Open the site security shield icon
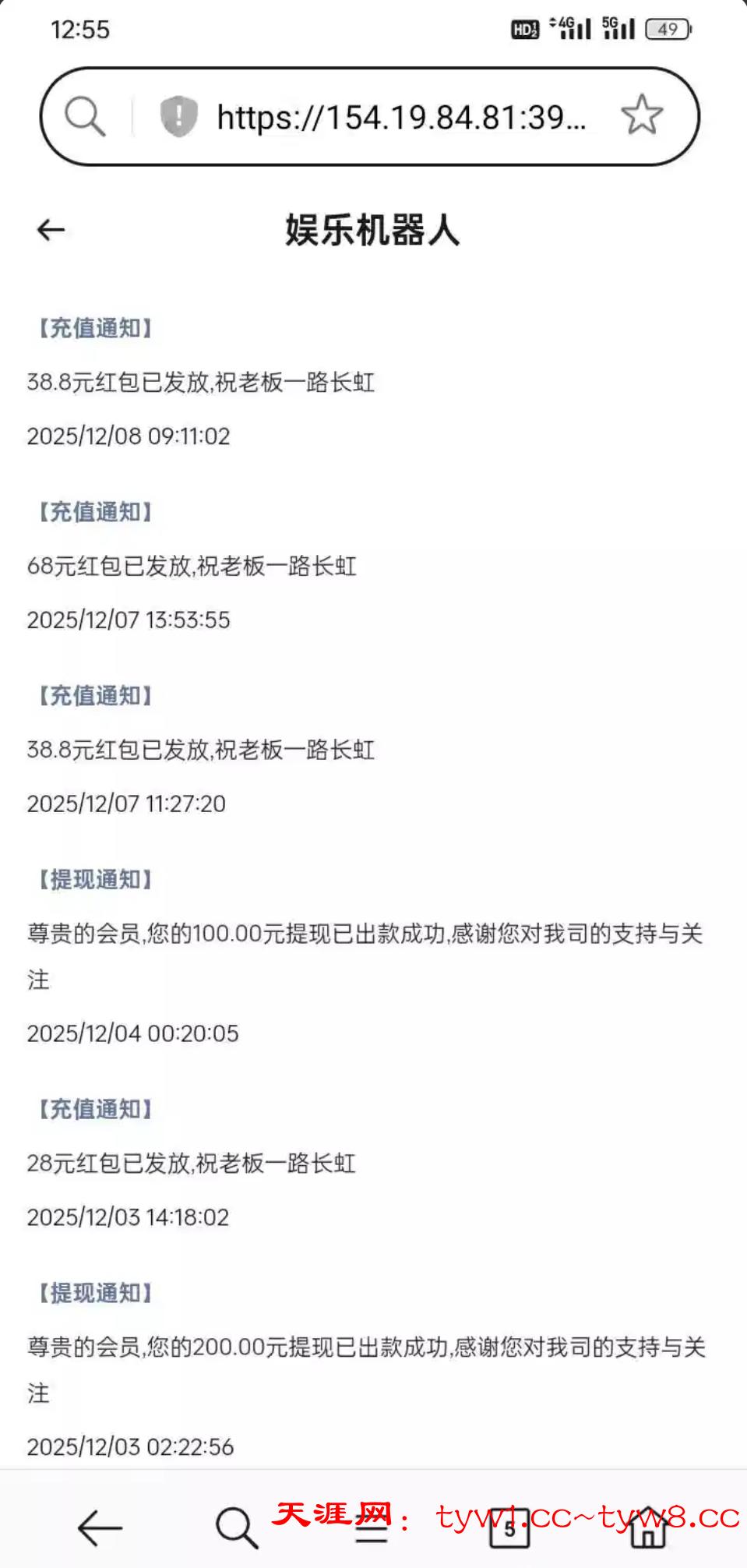 (x=178, y=116)
